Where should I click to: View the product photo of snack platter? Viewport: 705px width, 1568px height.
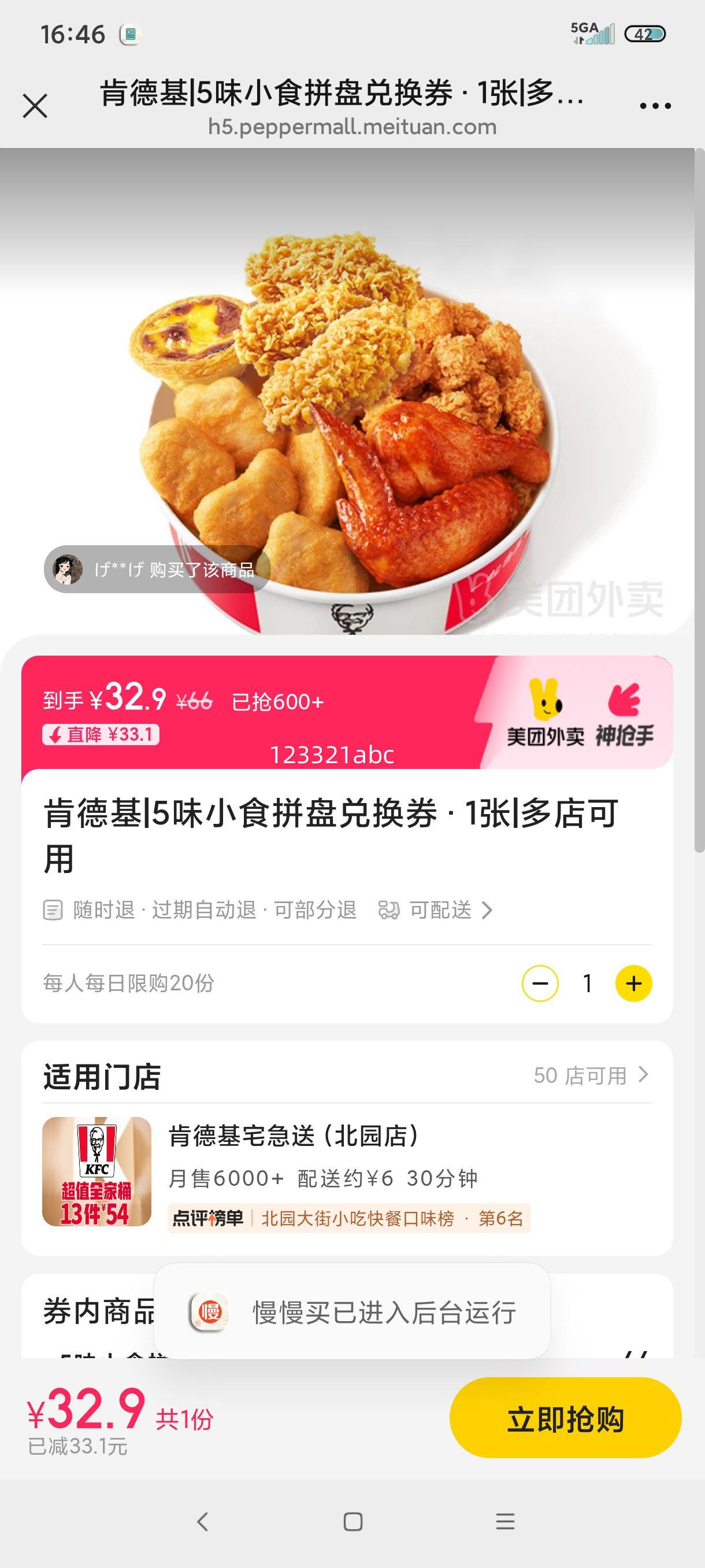(347, 391)
